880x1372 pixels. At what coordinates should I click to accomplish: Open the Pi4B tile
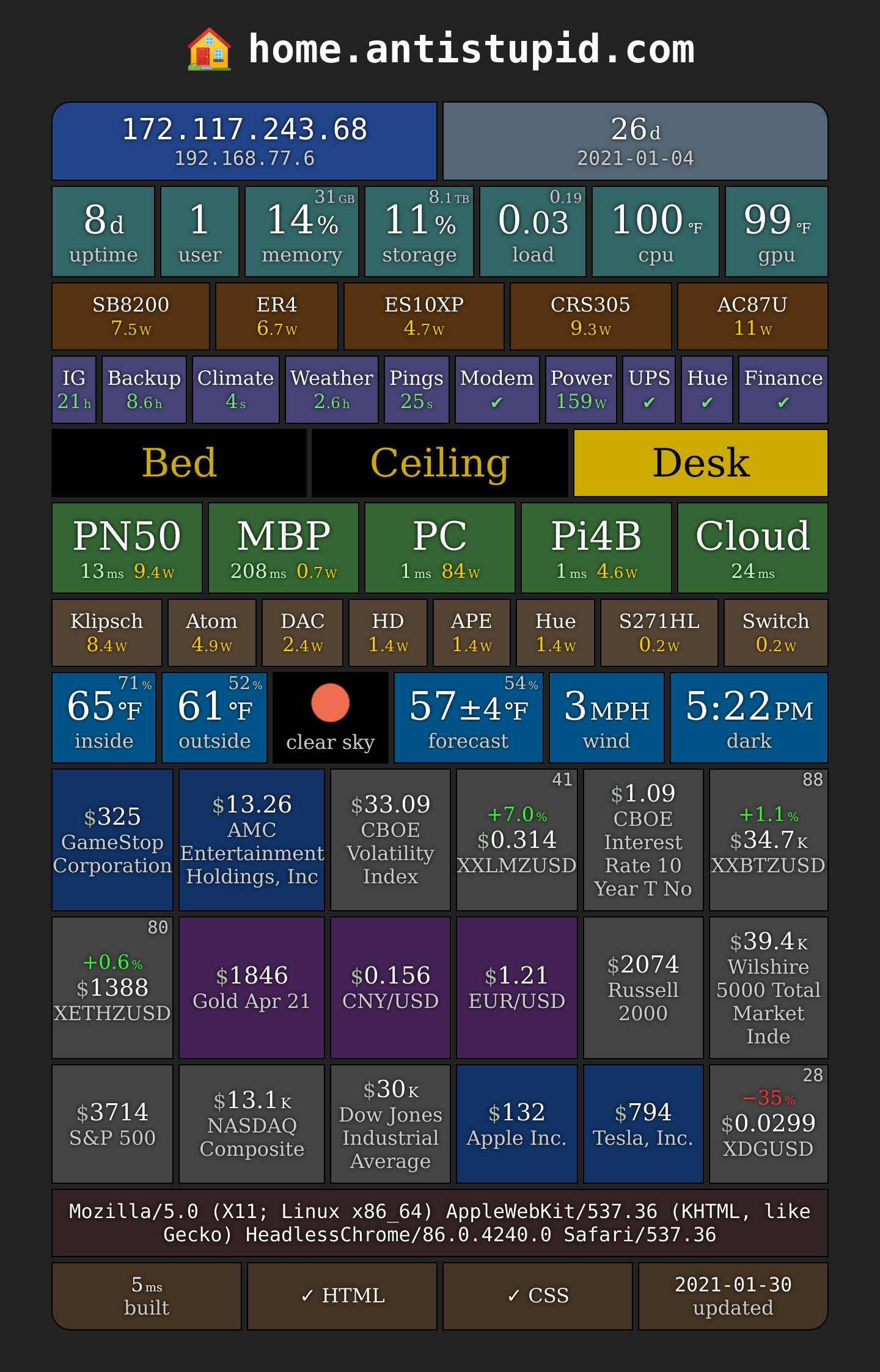[596, 547]
